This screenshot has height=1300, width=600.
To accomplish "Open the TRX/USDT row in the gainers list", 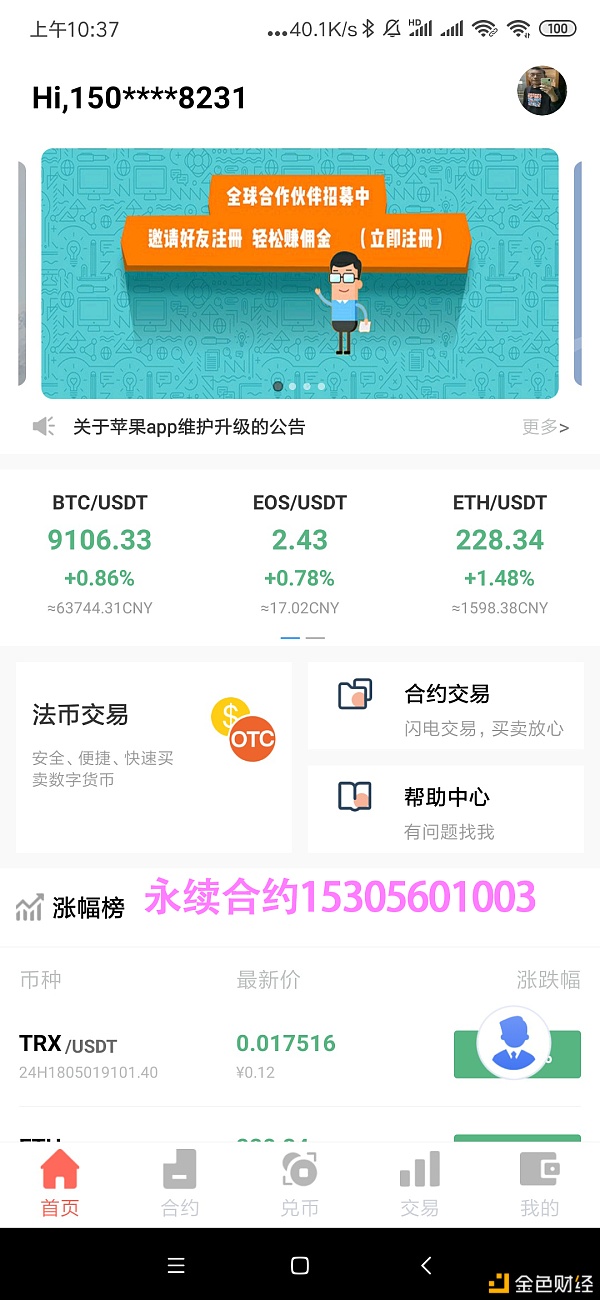I will point(200,1056).
